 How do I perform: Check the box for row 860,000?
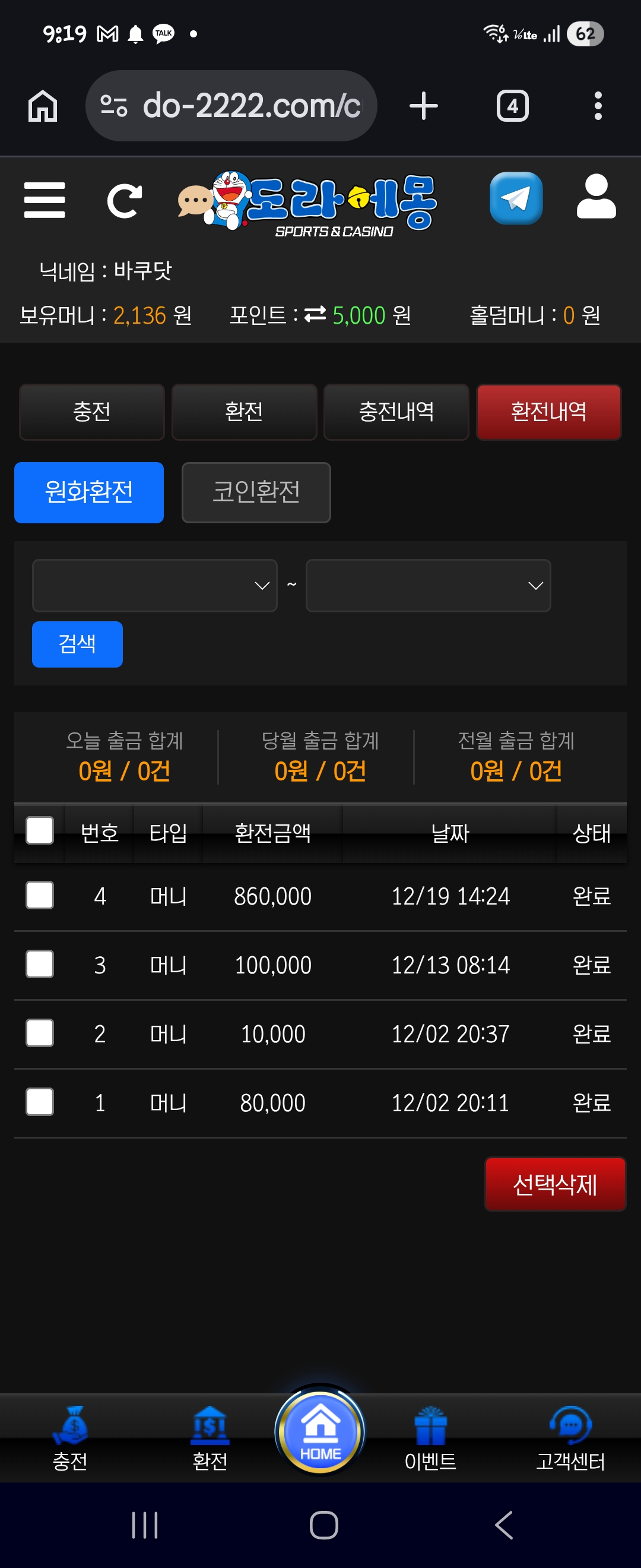coord(40,896)
